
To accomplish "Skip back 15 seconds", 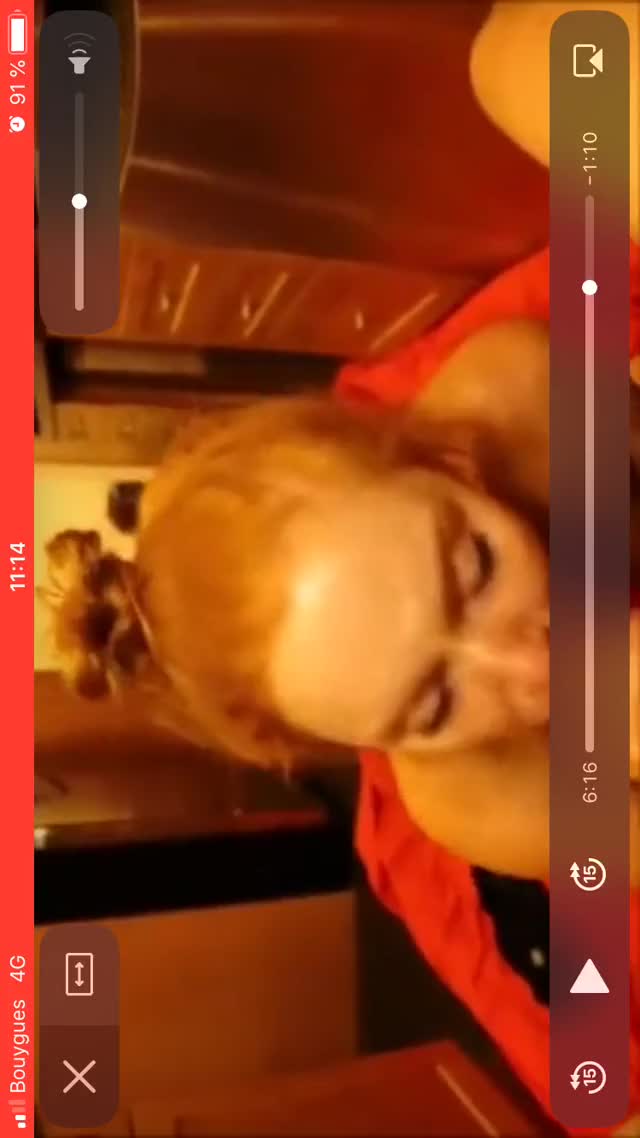I will tap(589, 1077).
